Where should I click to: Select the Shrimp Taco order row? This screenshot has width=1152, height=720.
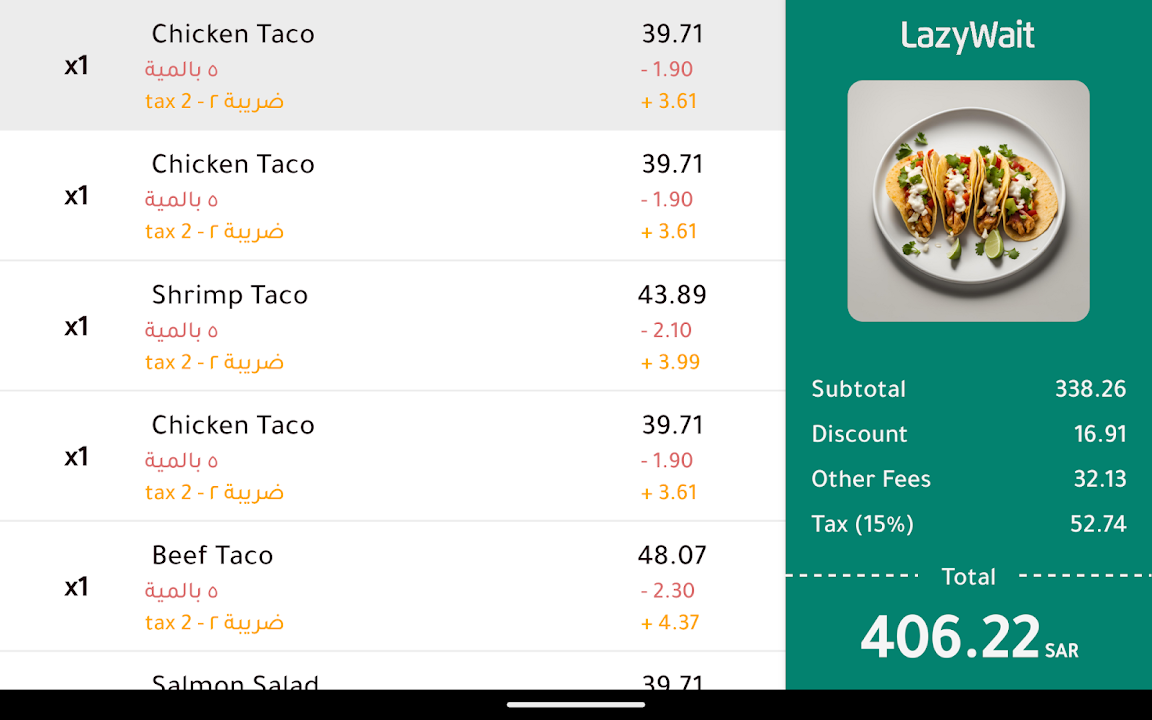[x=392, y=326]
